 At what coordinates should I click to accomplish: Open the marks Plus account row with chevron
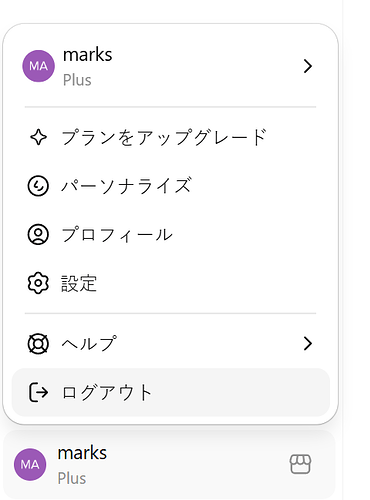[170, 66]
